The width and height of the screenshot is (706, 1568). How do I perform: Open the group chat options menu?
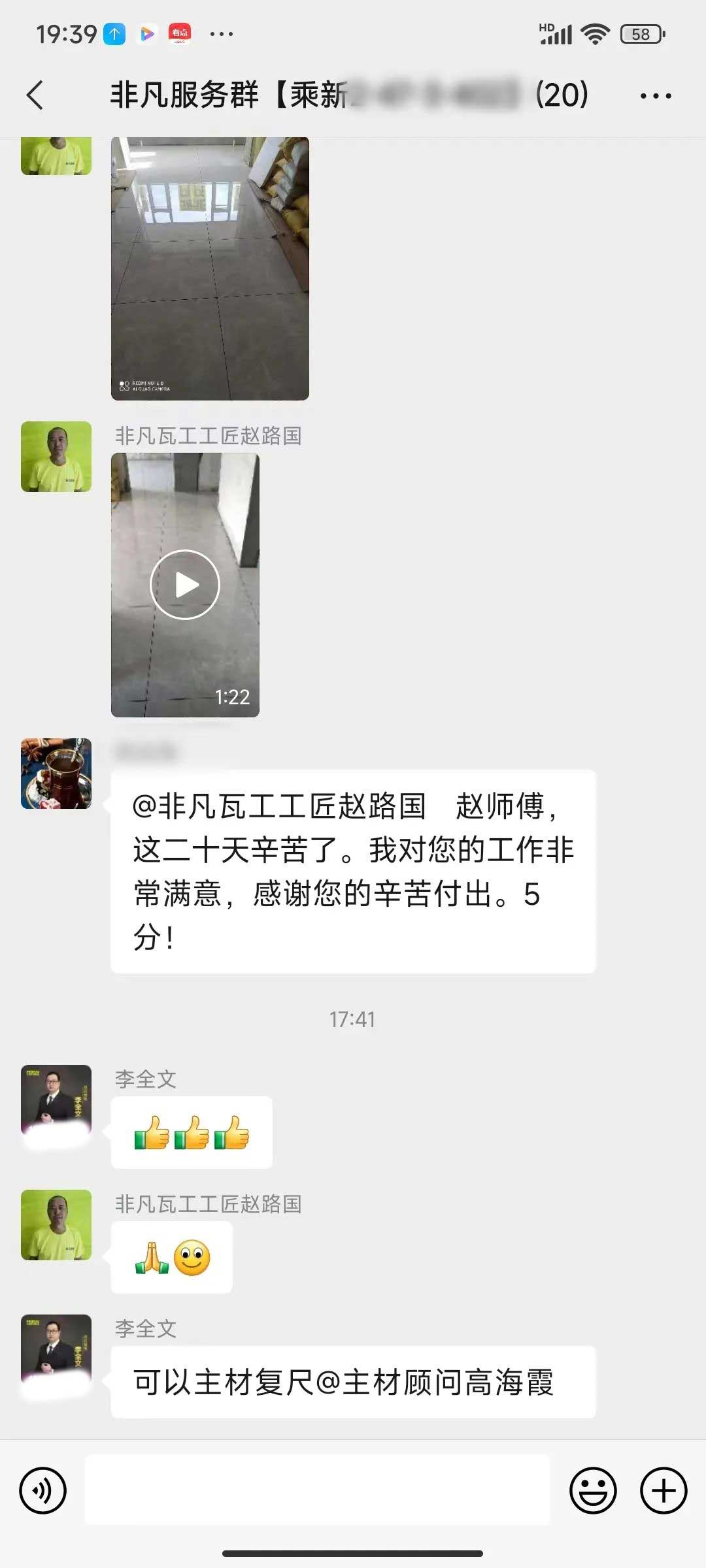tap(655, 96)
